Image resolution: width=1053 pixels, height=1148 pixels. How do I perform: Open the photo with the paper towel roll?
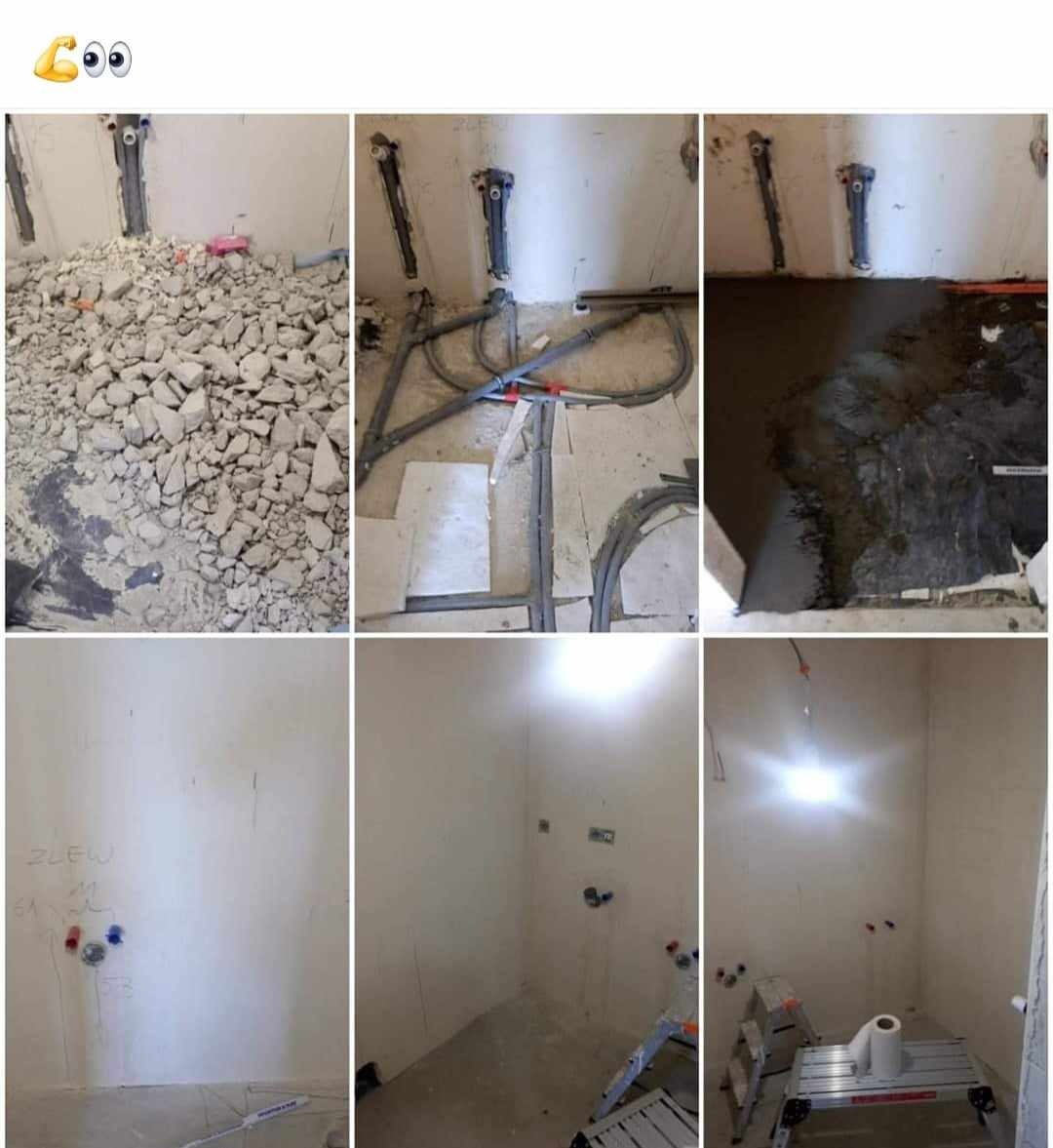tap(875, 891)
